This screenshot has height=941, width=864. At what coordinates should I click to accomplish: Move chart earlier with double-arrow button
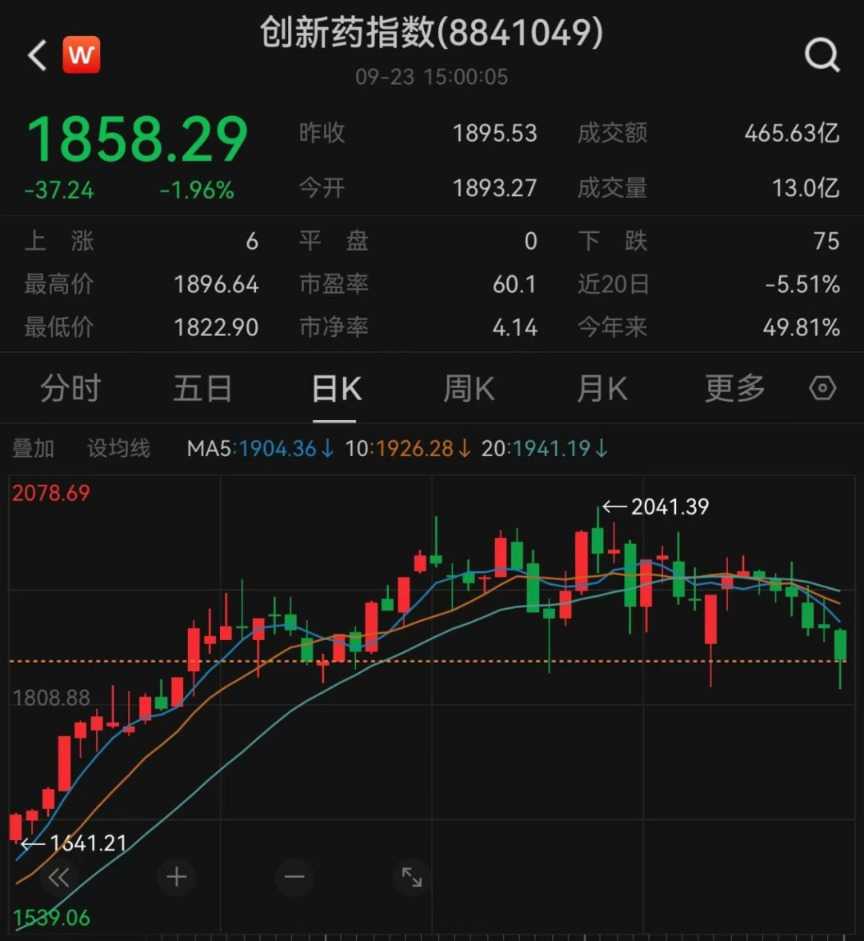(59, 877)
